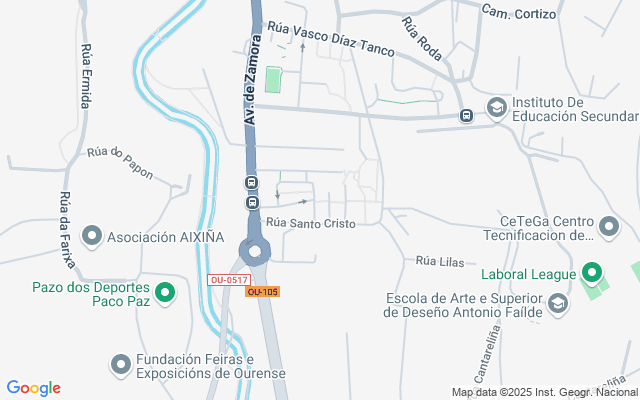Image resolution: width=640 pixels, height=400 pixels.
Task: Select the CeTeGa Centro Tecnificacion marker
Action: 608,227
